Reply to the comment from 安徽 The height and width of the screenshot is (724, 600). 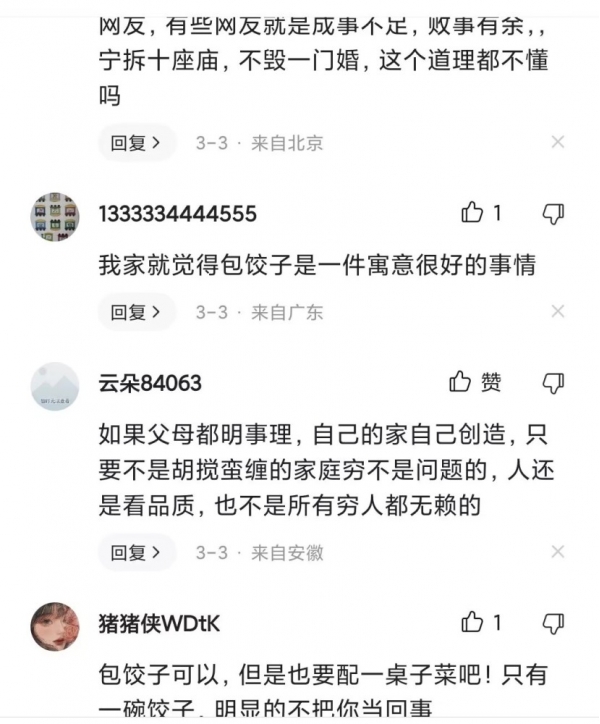136,553
